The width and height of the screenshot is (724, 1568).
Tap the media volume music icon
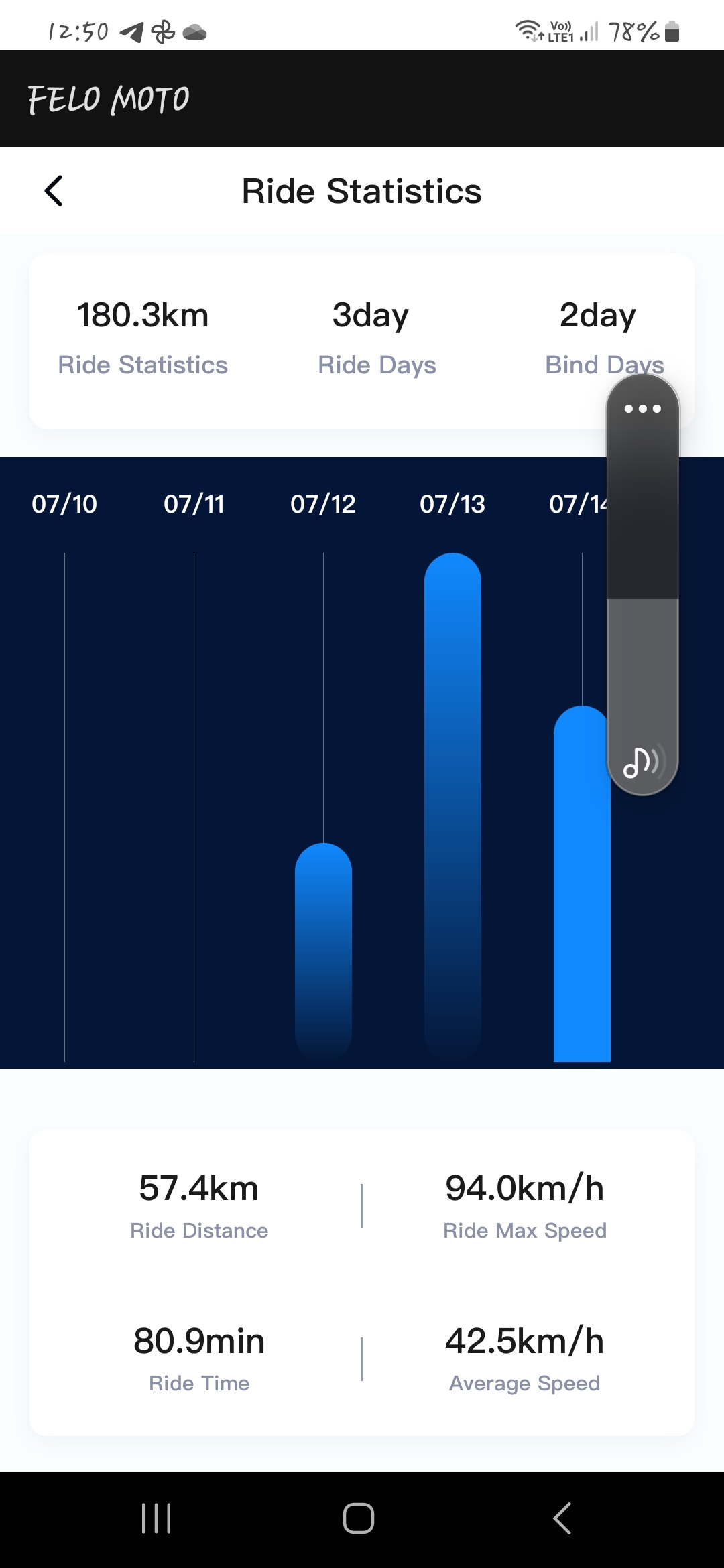click(642, 763)
